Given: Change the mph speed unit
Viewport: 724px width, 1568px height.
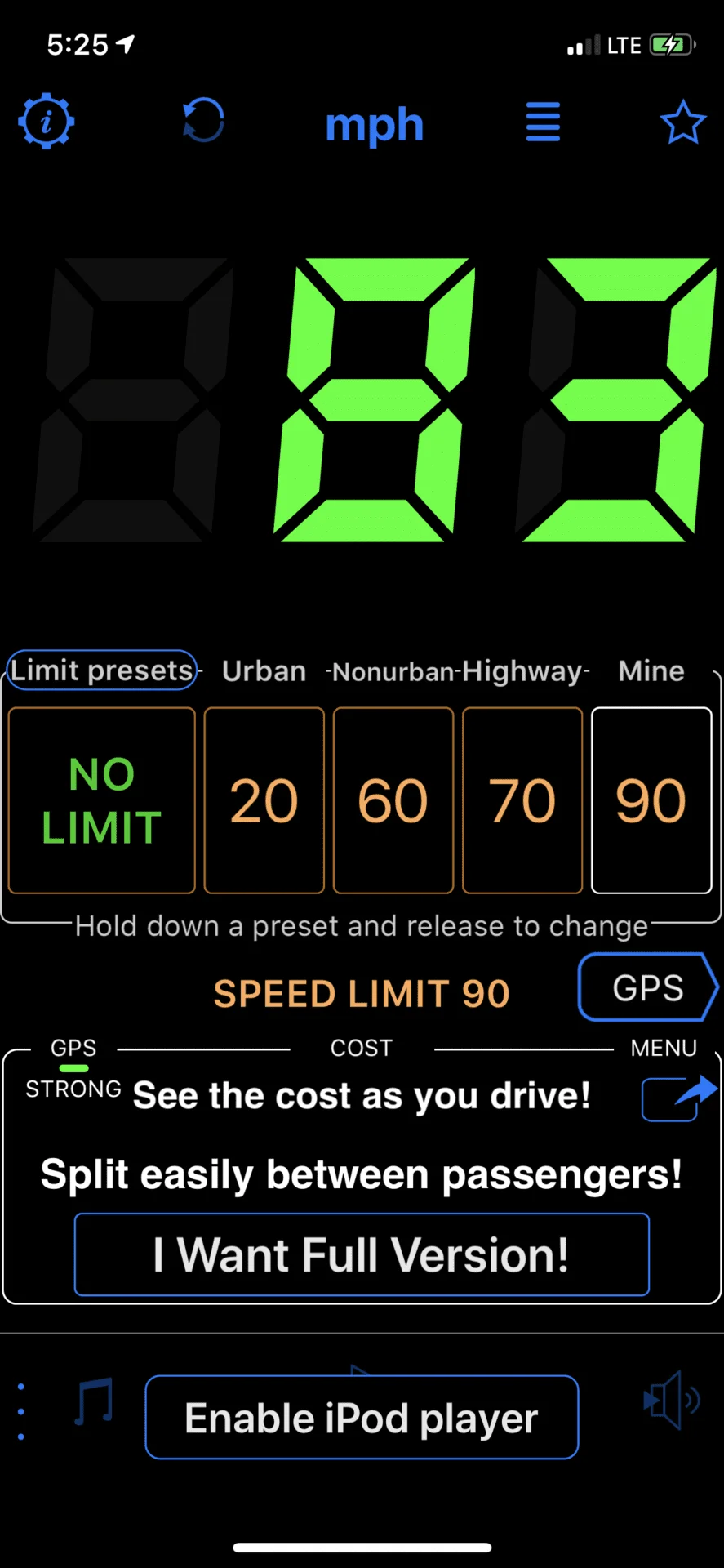Looking at the screenshot, I should 374,125.
